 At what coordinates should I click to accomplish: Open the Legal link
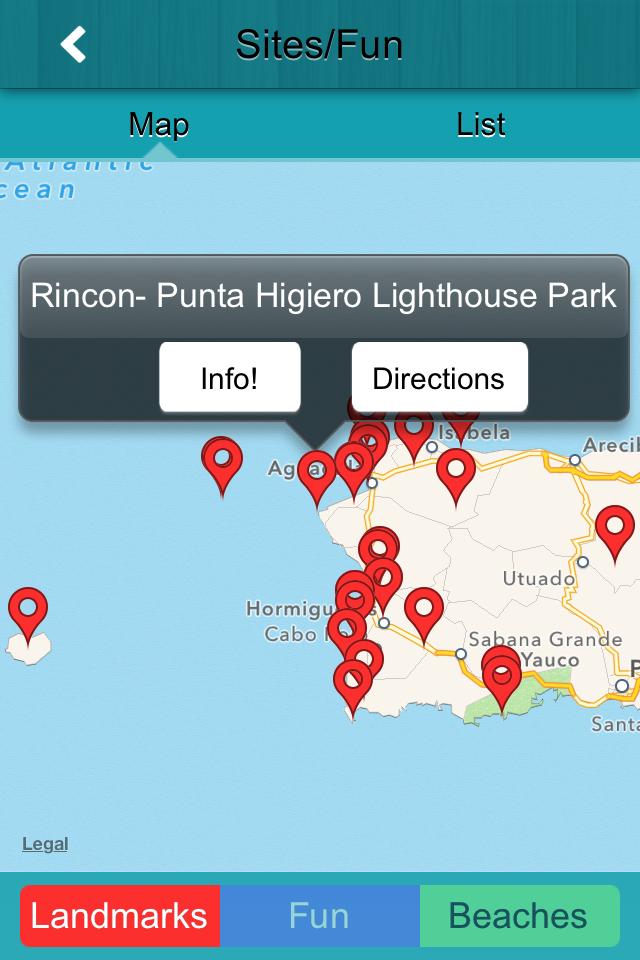(45, 844)
